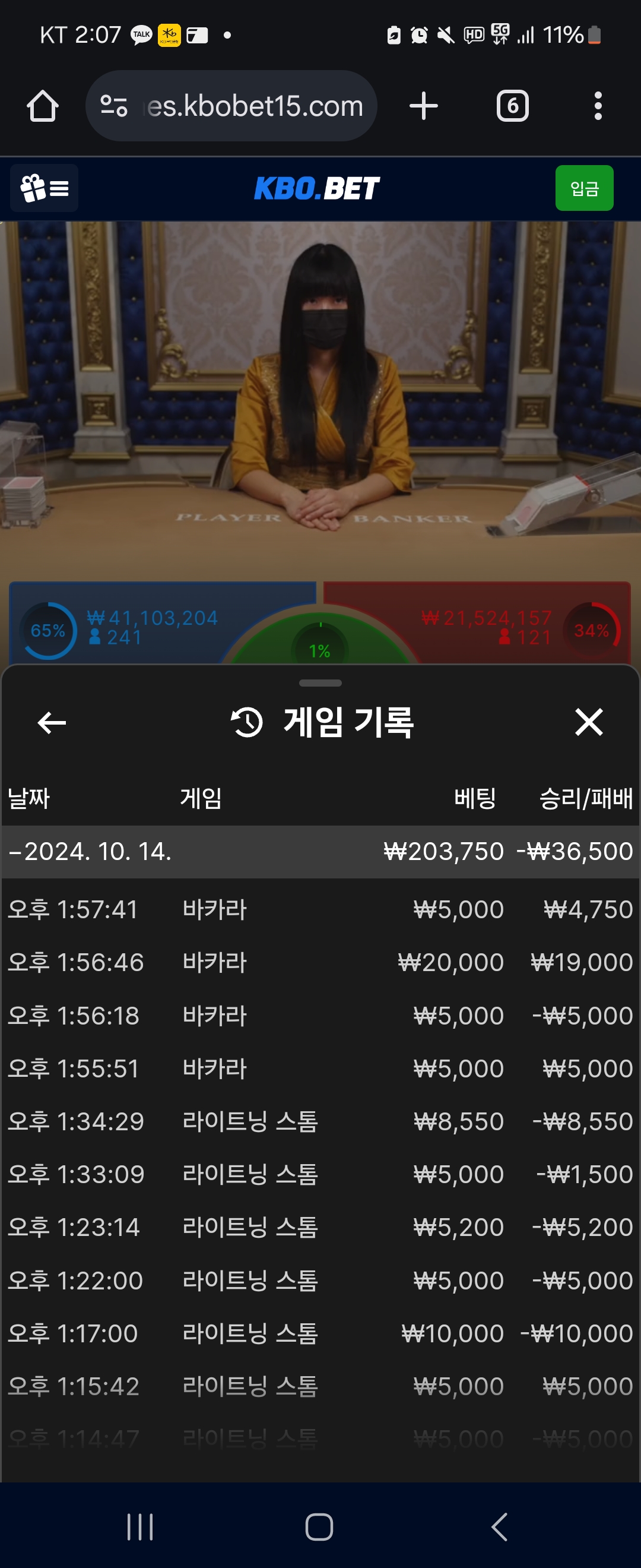Viewport: 641px width, 1568px height.
Task: Close the 게임 기록 panel
Action: click(x=588, y=722)
